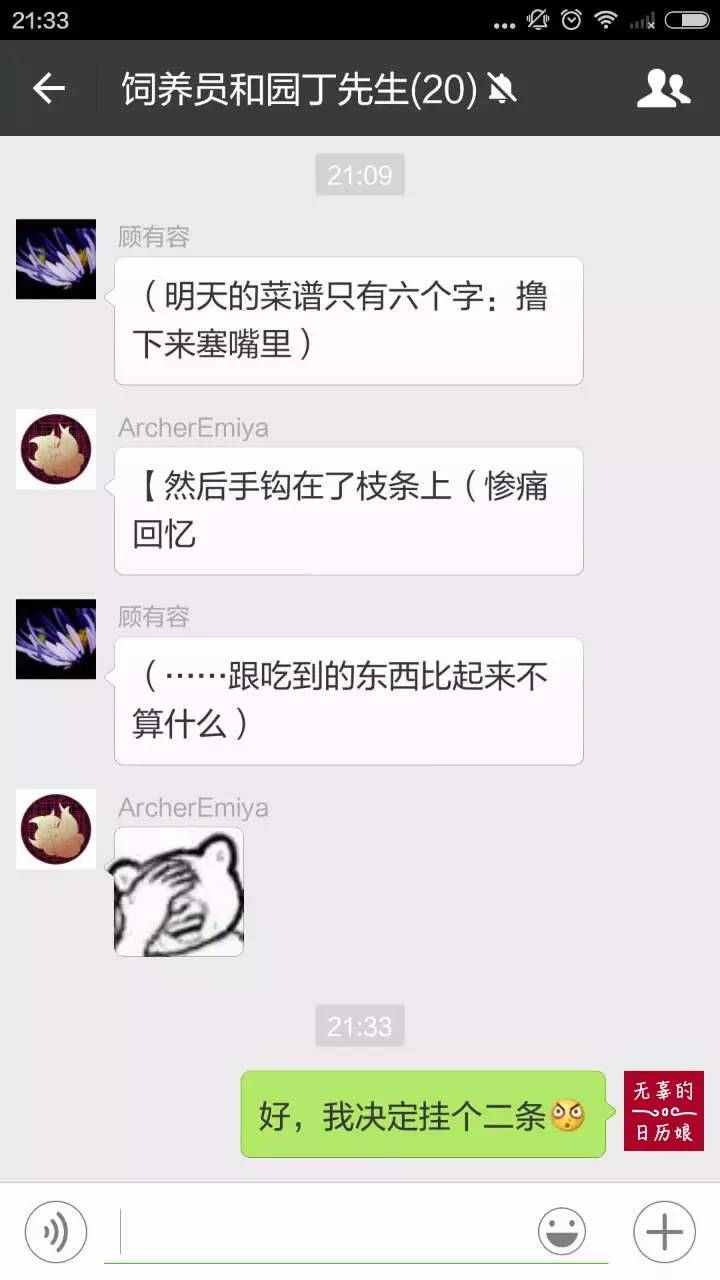Go back from the group chat
This screenshot has width=720, height=1280.
[48, 89]
